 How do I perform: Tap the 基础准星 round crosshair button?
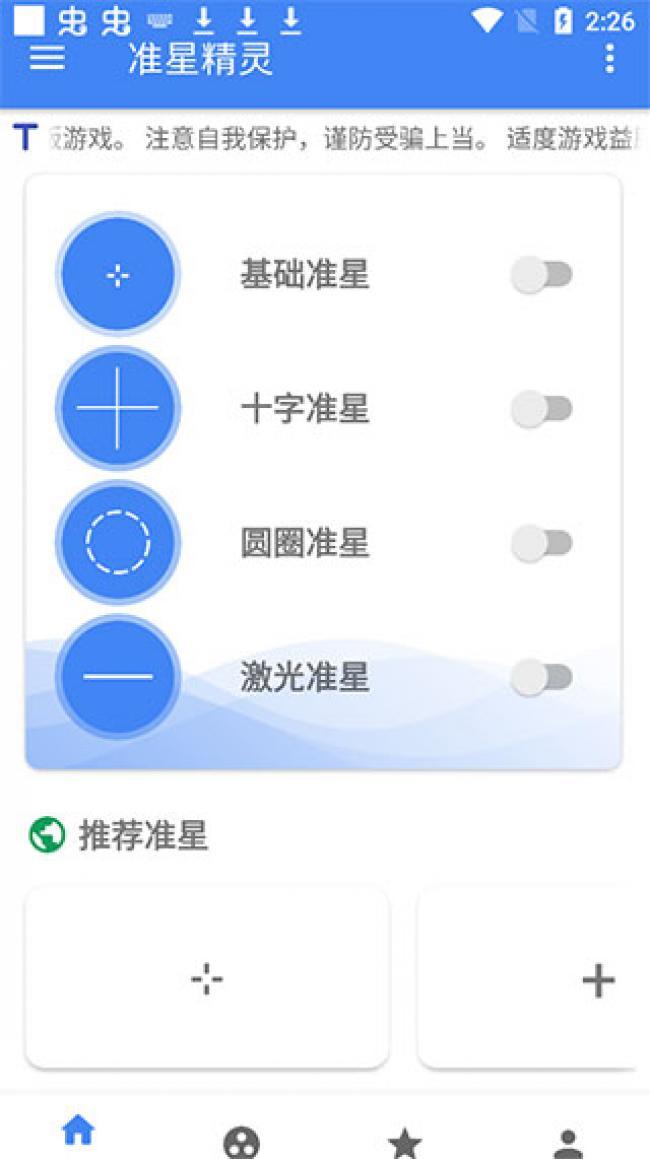click(118, 275)
